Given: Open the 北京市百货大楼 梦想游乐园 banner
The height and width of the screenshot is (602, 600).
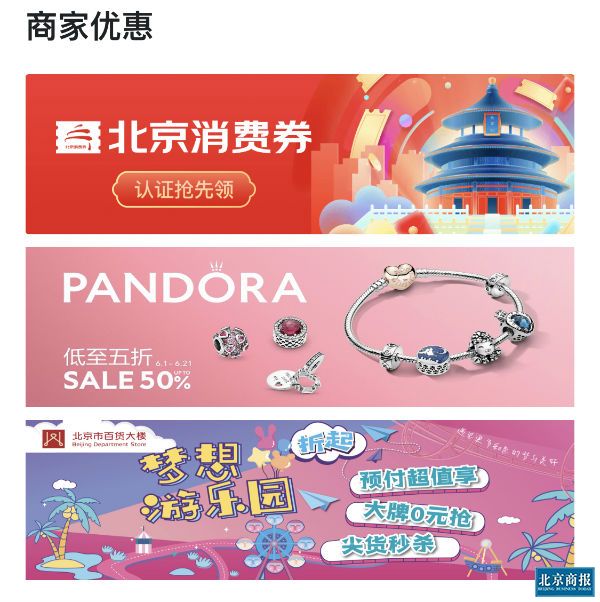Looking at the screenshot, I should [300, 500].
